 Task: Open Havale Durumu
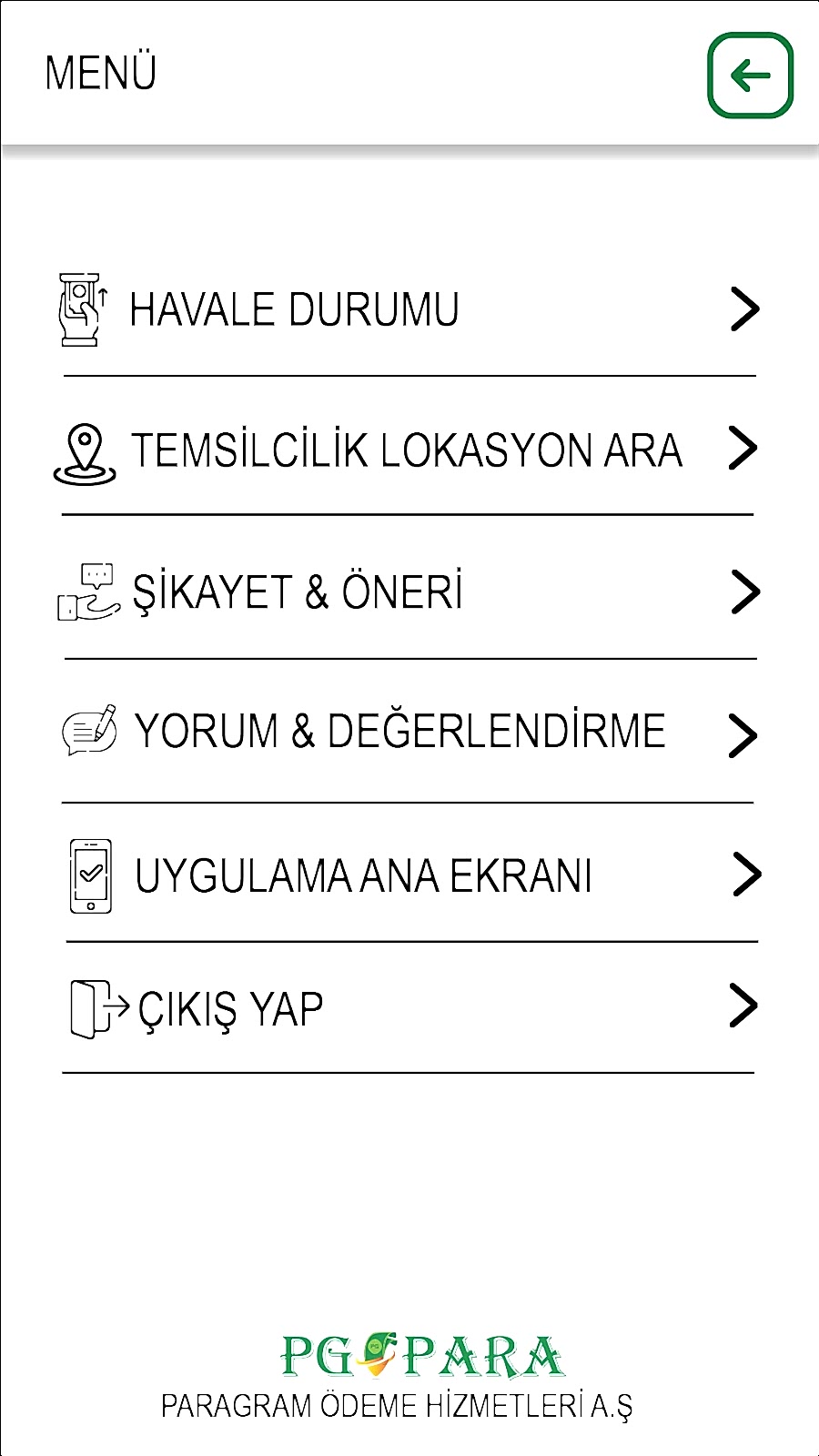(x=408, y=309)
